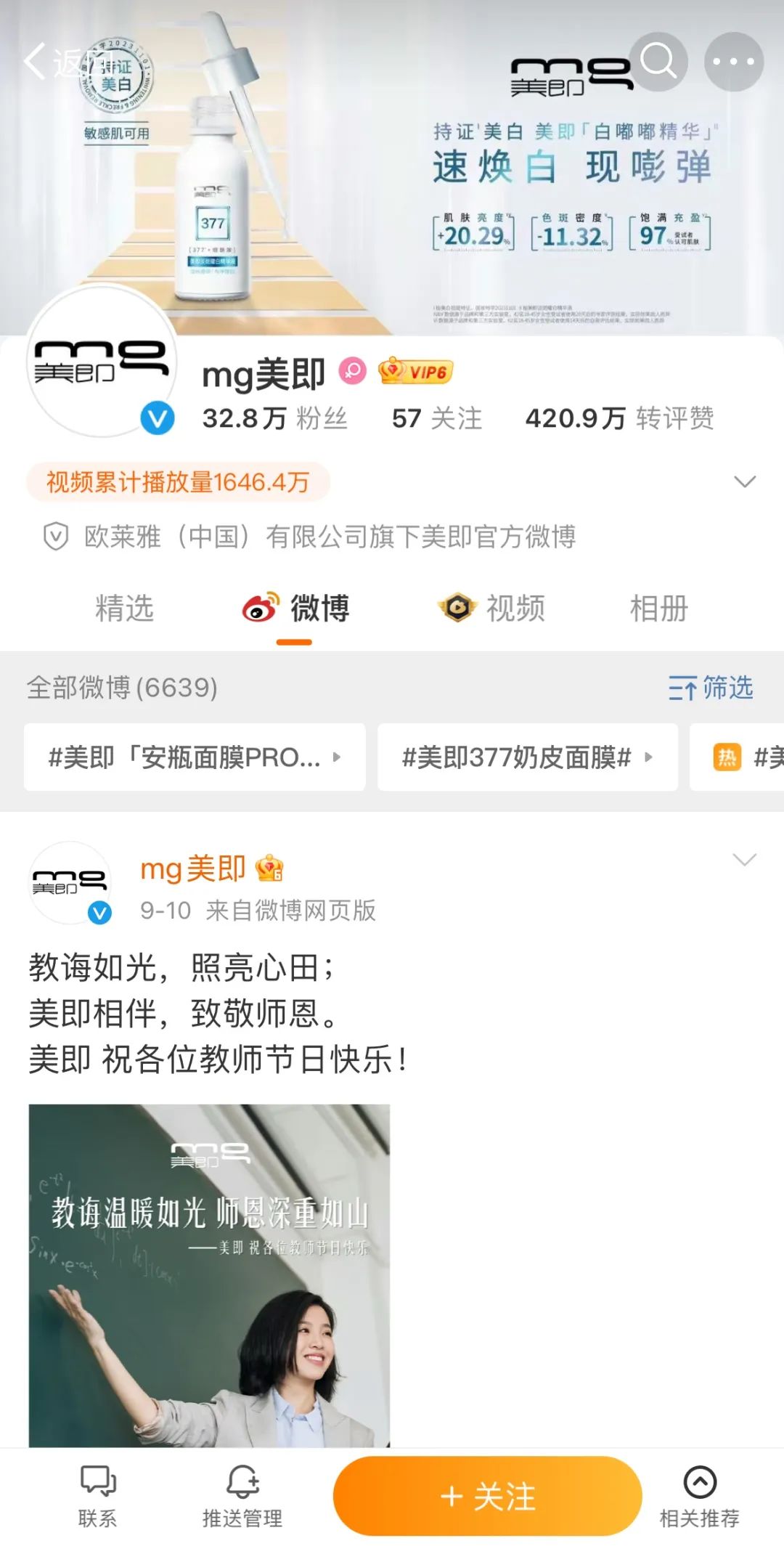Viewport: 784px width, 1554px height.
Task: Open the Teacher's Day post image
Action: [209, 1276]
